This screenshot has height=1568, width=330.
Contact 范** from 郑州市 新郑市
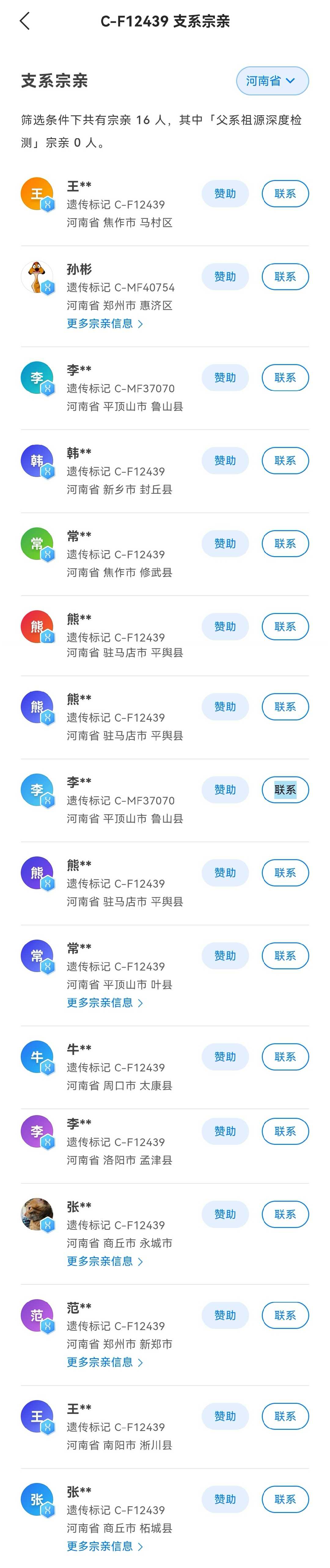click(285, 1315)
